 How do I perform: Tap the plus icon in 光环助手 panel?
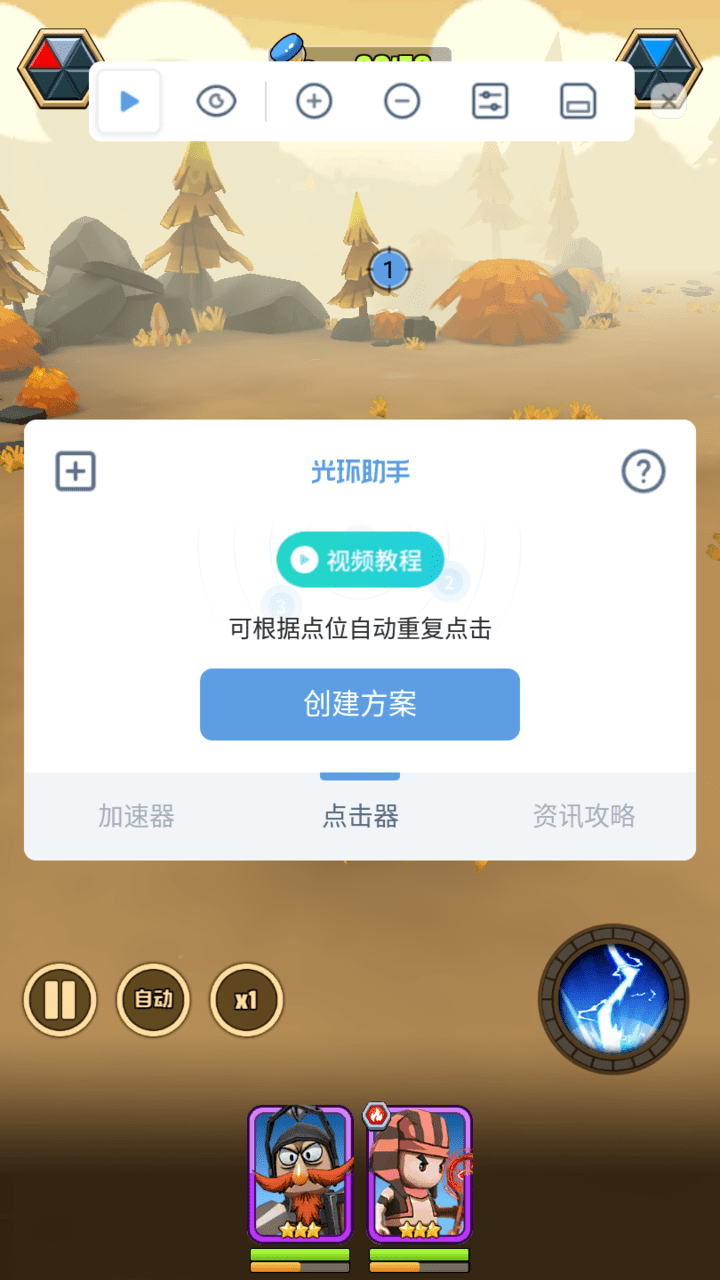75,471
